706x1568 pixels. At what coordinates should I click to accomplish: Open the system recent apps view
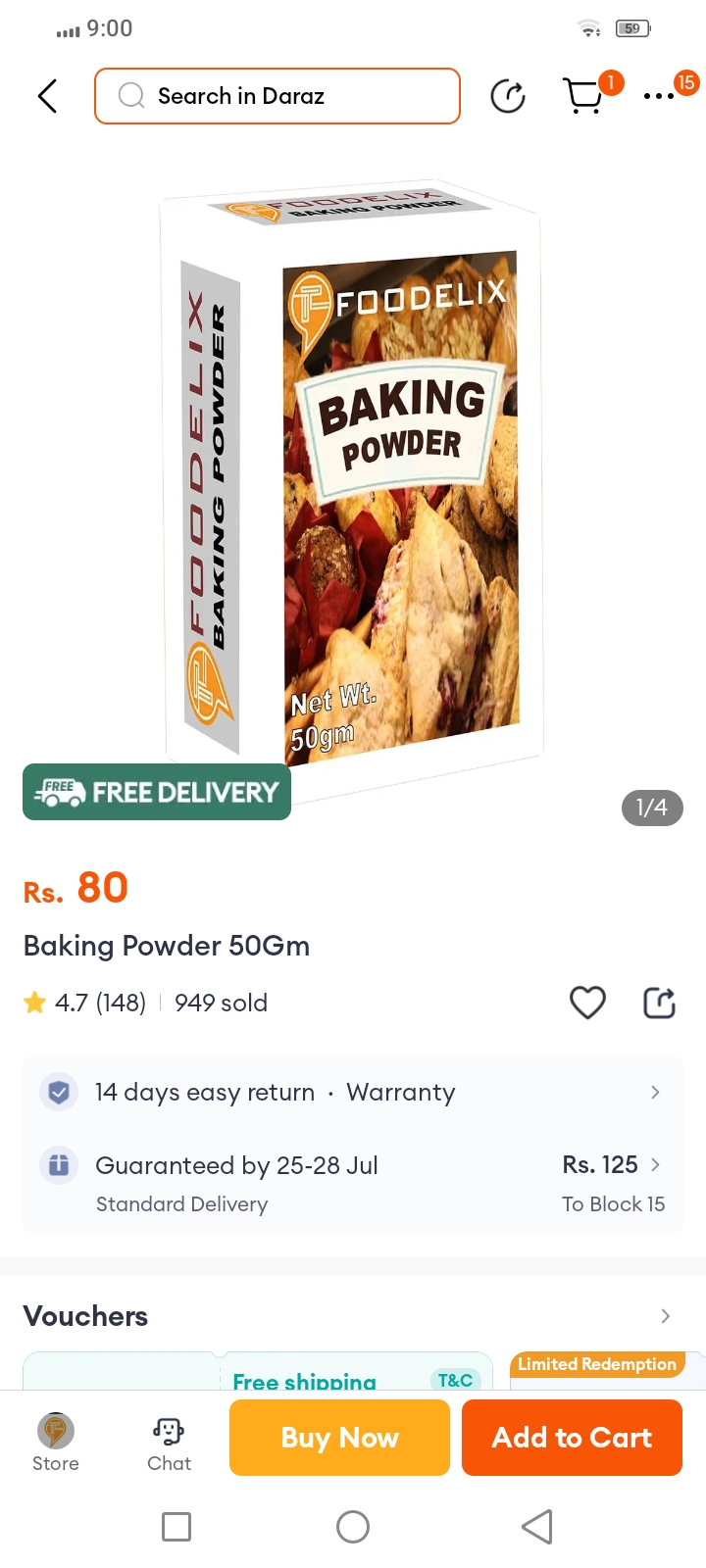(176, 1527)
